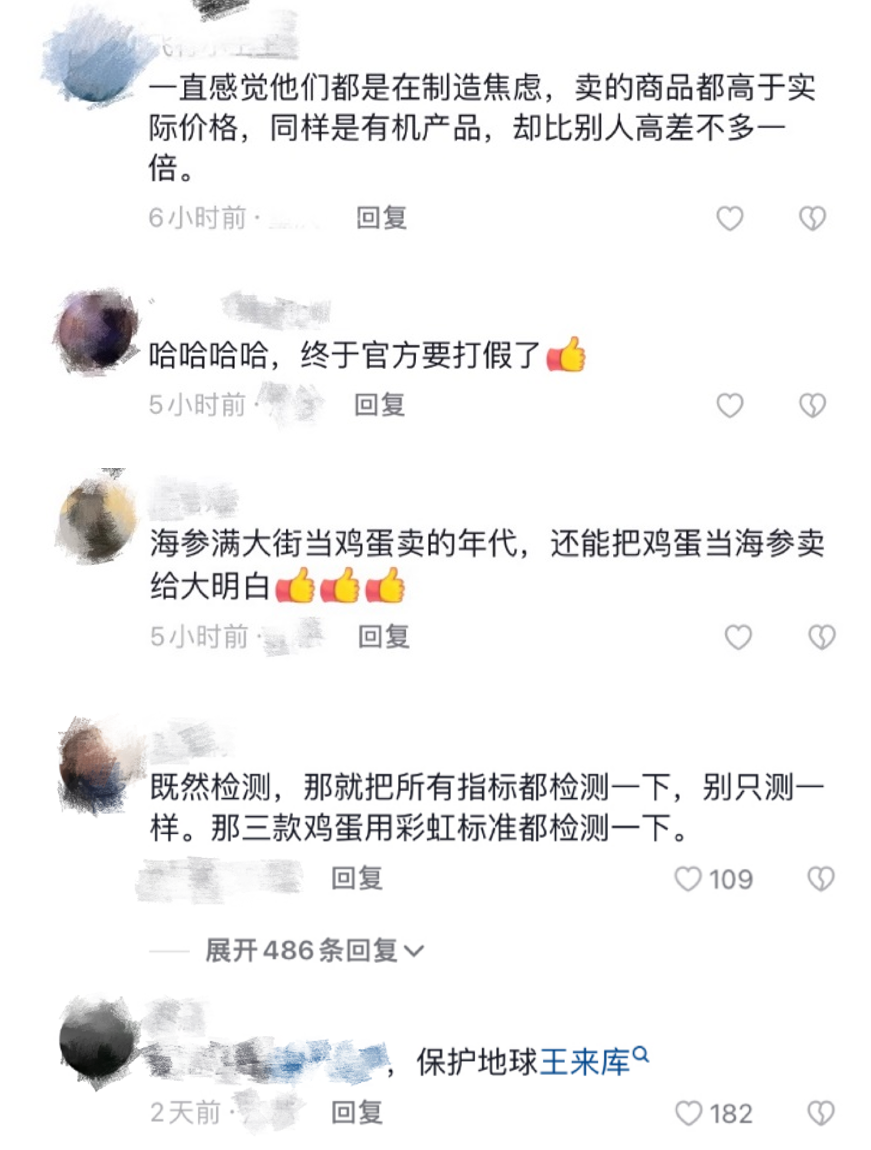871x1150 pixels.
Task: Dislike the 既然检测 comment
Action: coord(821,879)
